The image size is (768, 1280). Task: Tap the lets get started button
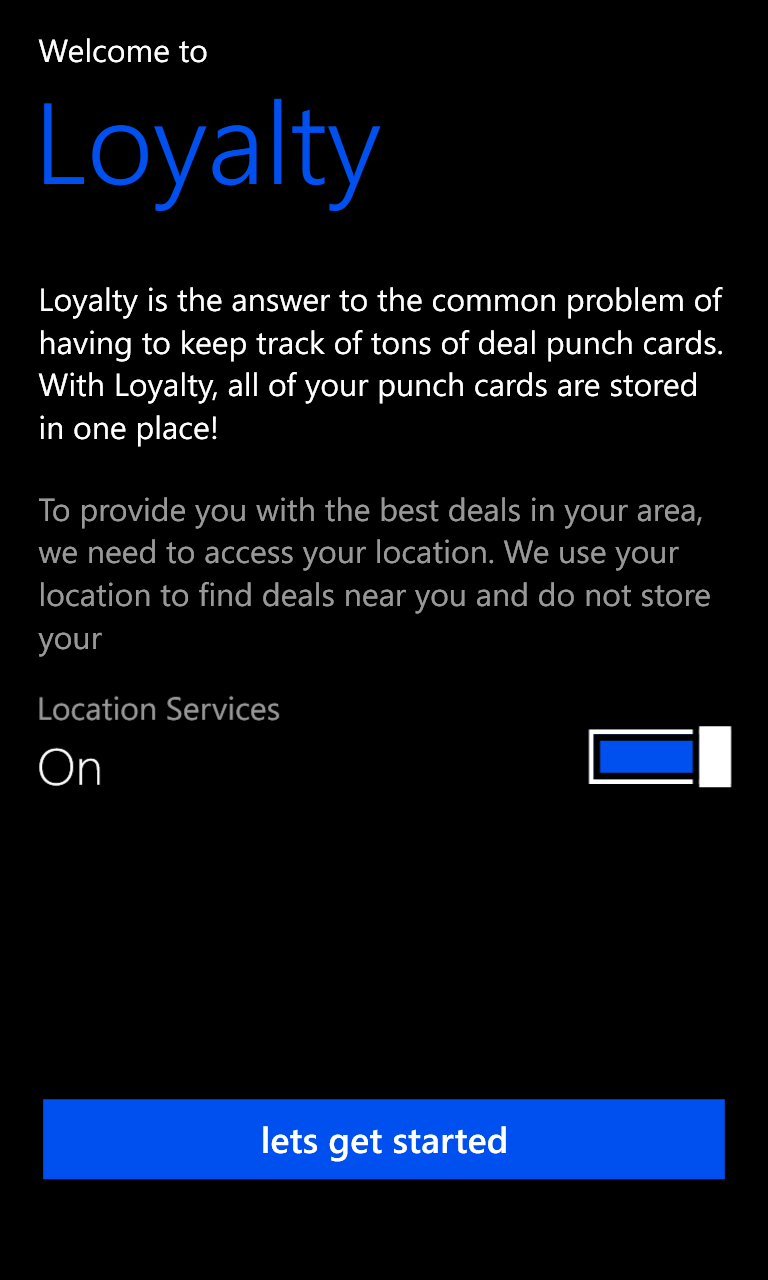tap(384, 1140)
